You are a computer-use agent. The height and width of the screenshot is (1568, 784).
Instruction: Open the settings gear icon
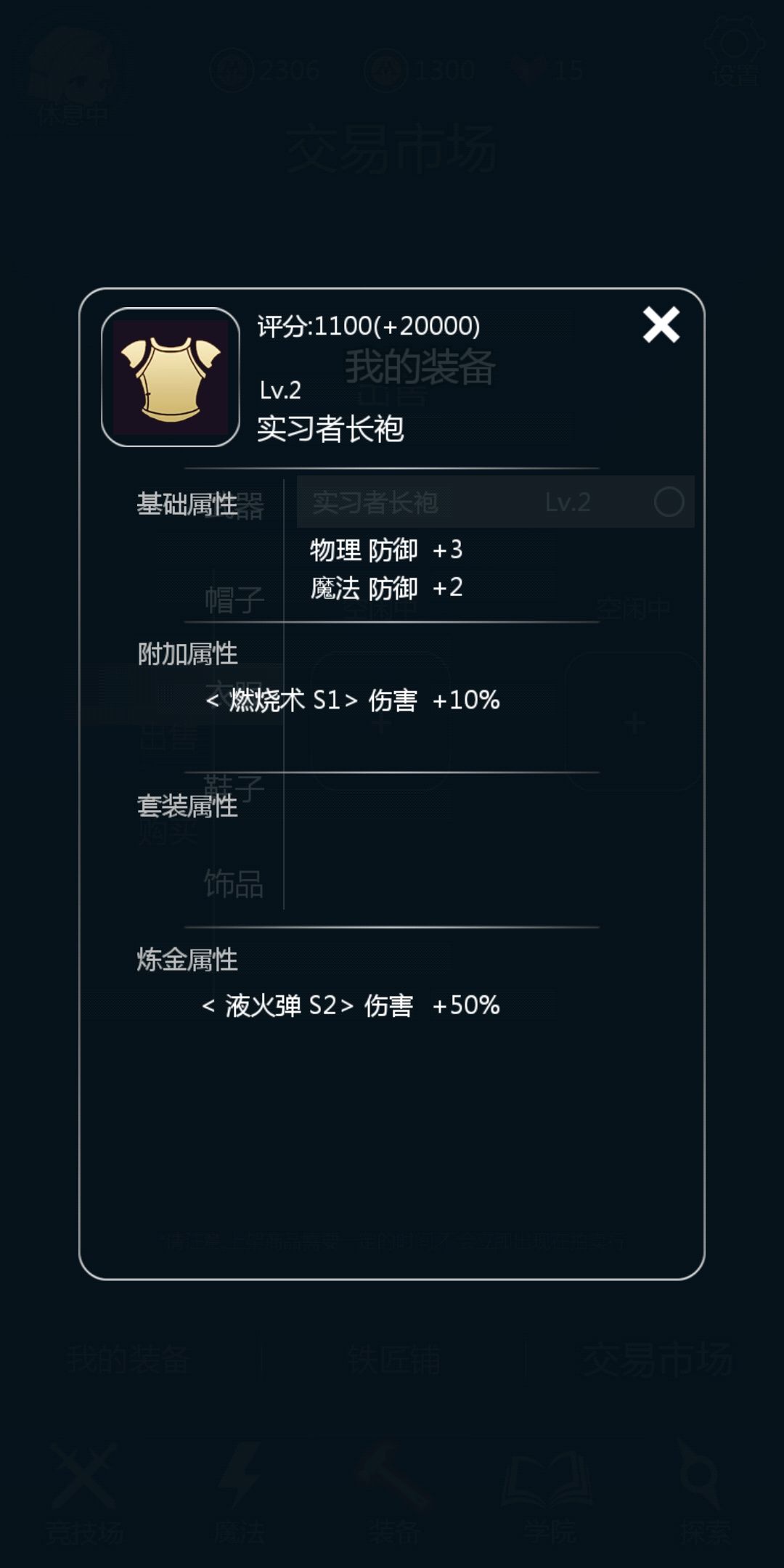tap(733, 47)
